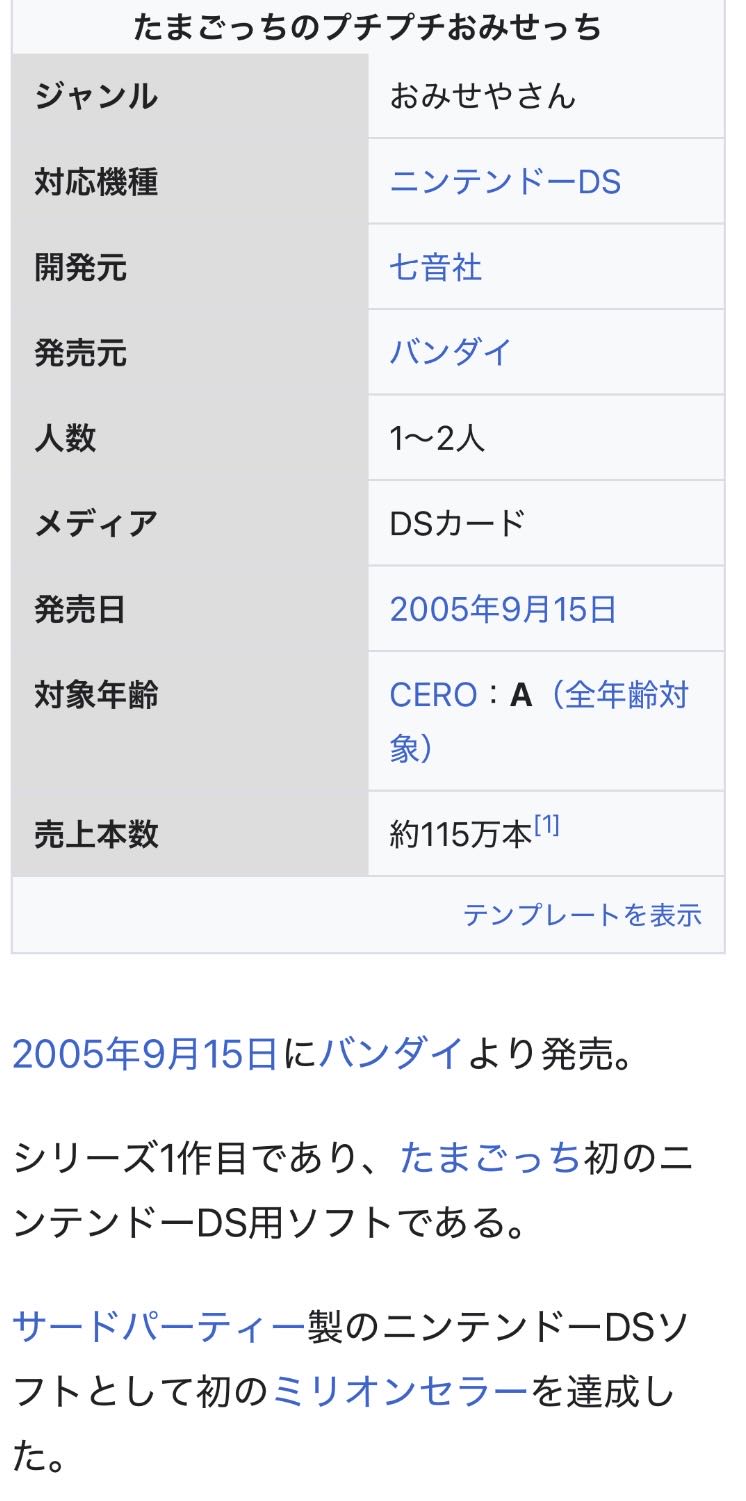Open the バンダイ link in the paragraph
The height and width of the screenshot is (1501, 746).
tap(392, 1054)
